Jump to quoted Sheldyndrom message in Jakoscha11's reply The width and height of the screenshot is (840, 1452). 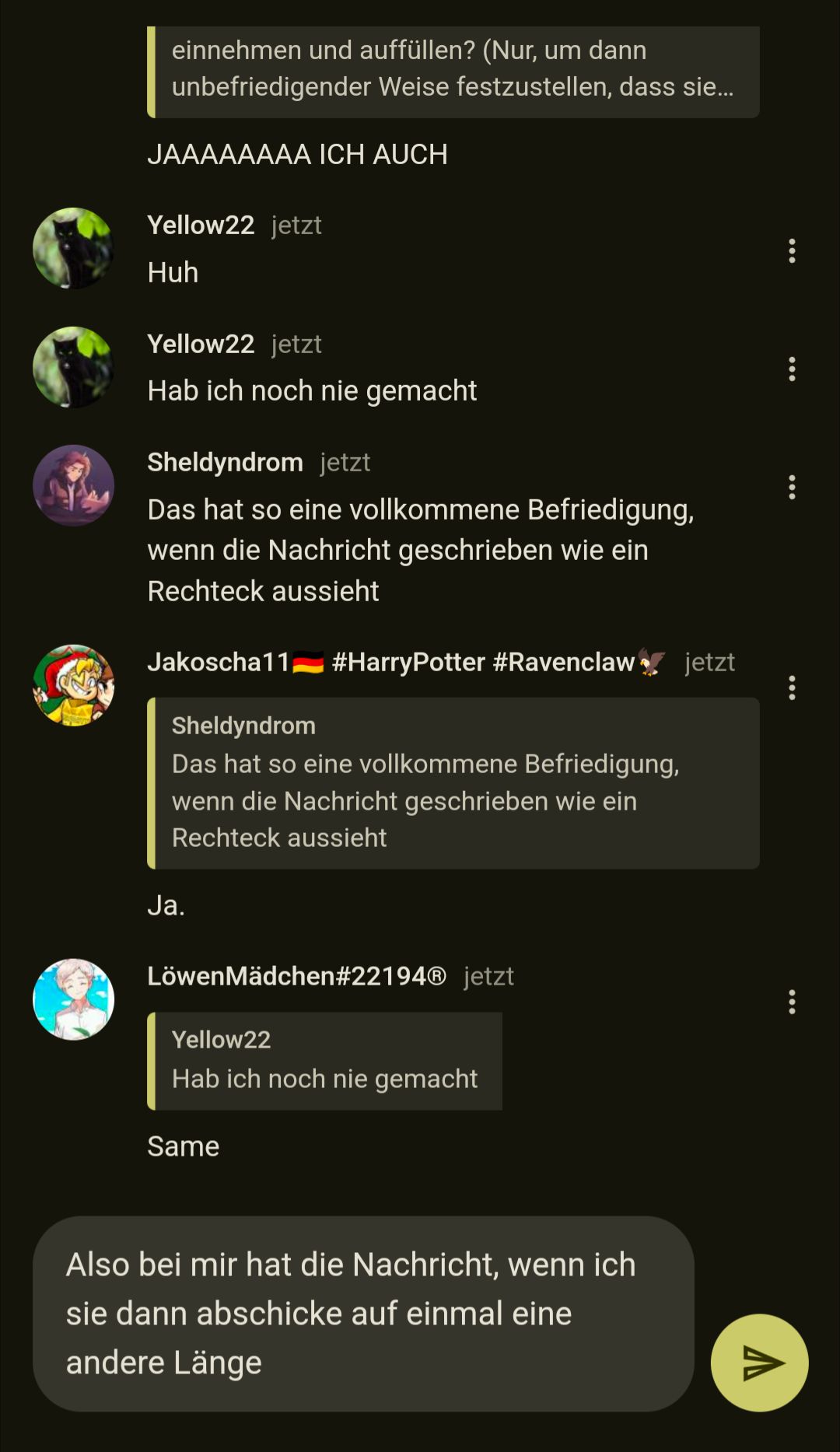pos(453,783)
